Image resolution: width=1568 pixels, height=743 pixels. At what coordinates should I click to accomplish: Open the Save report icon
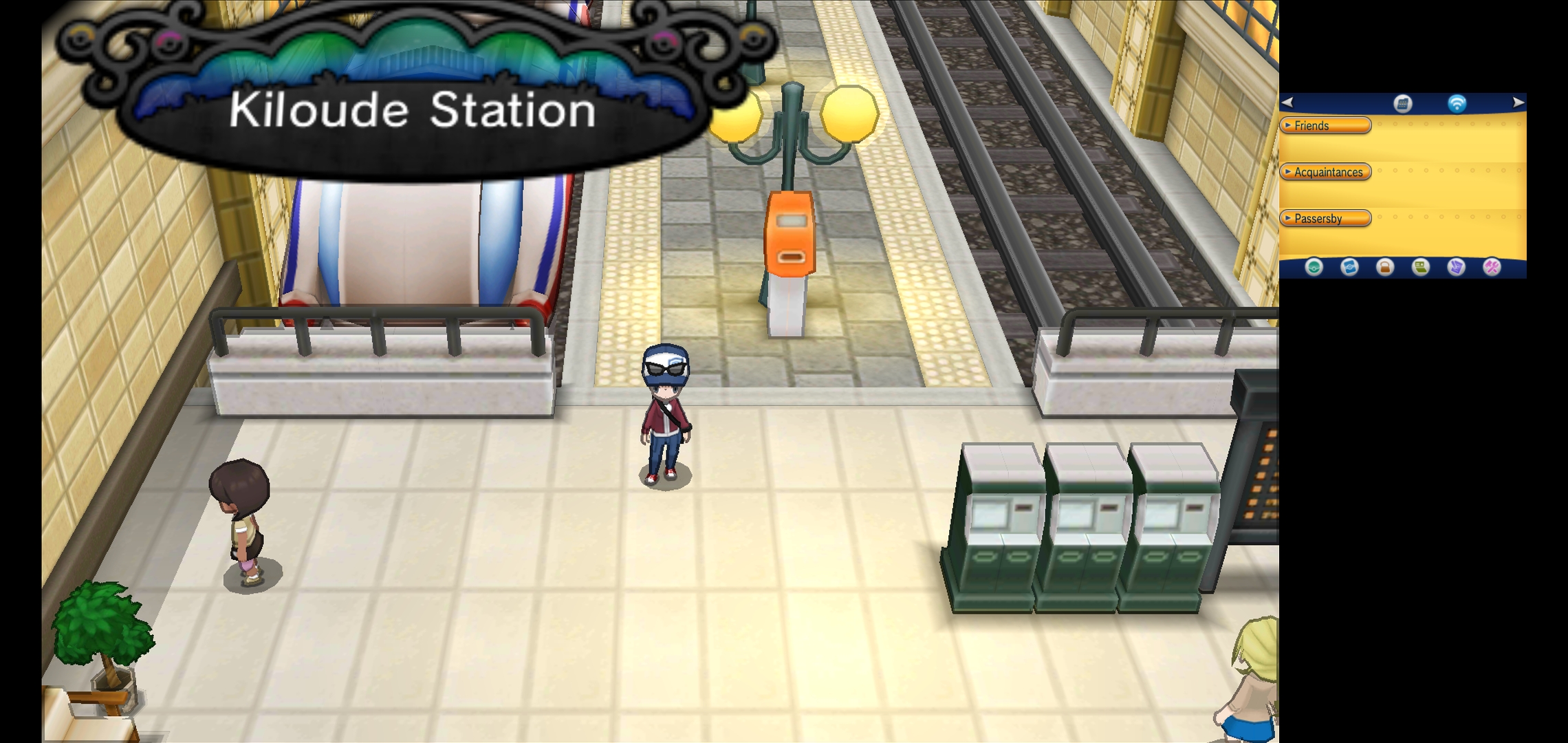[1456, 267]
